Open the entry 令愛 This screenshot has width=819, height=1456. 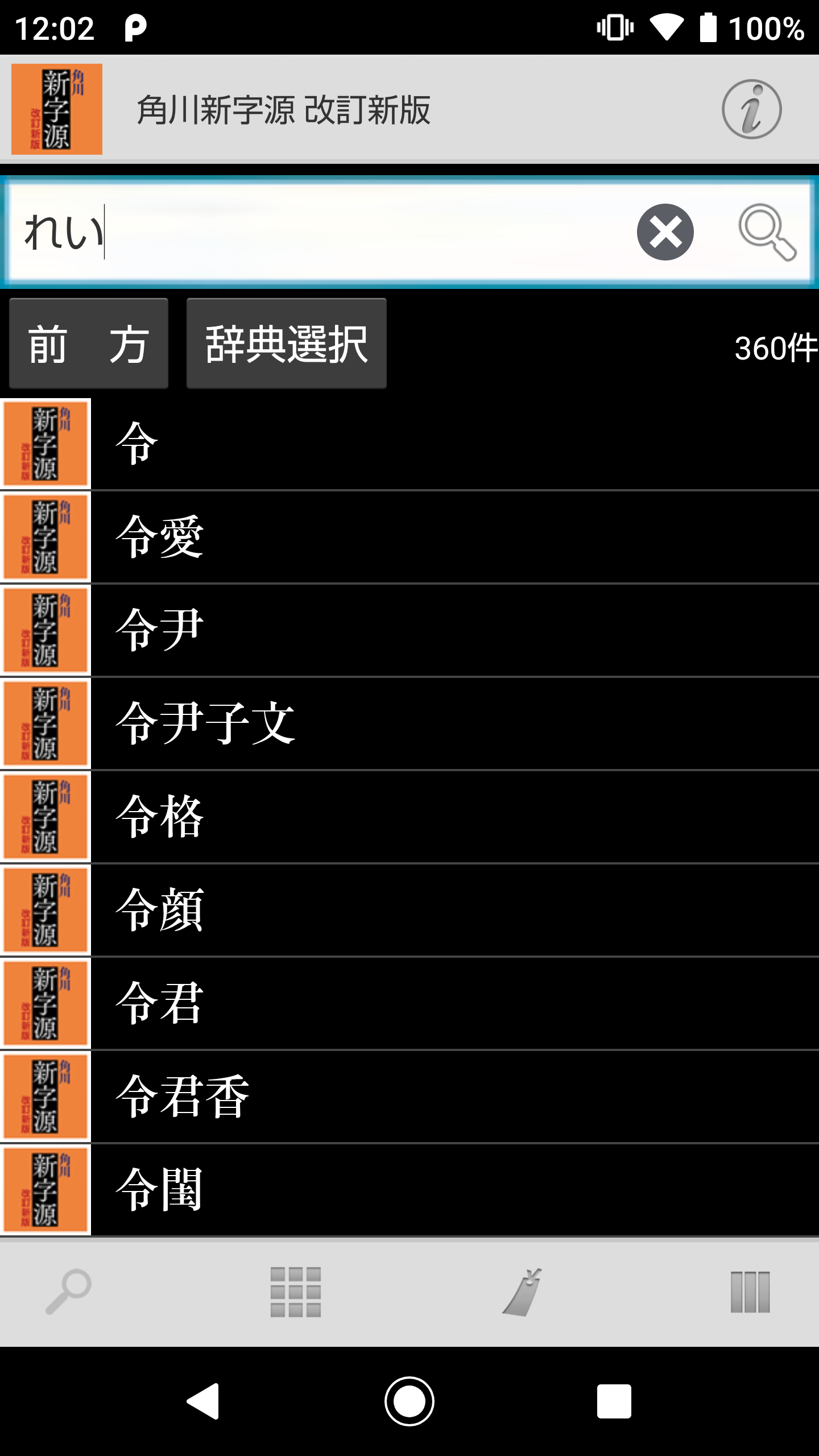point(409,537)
